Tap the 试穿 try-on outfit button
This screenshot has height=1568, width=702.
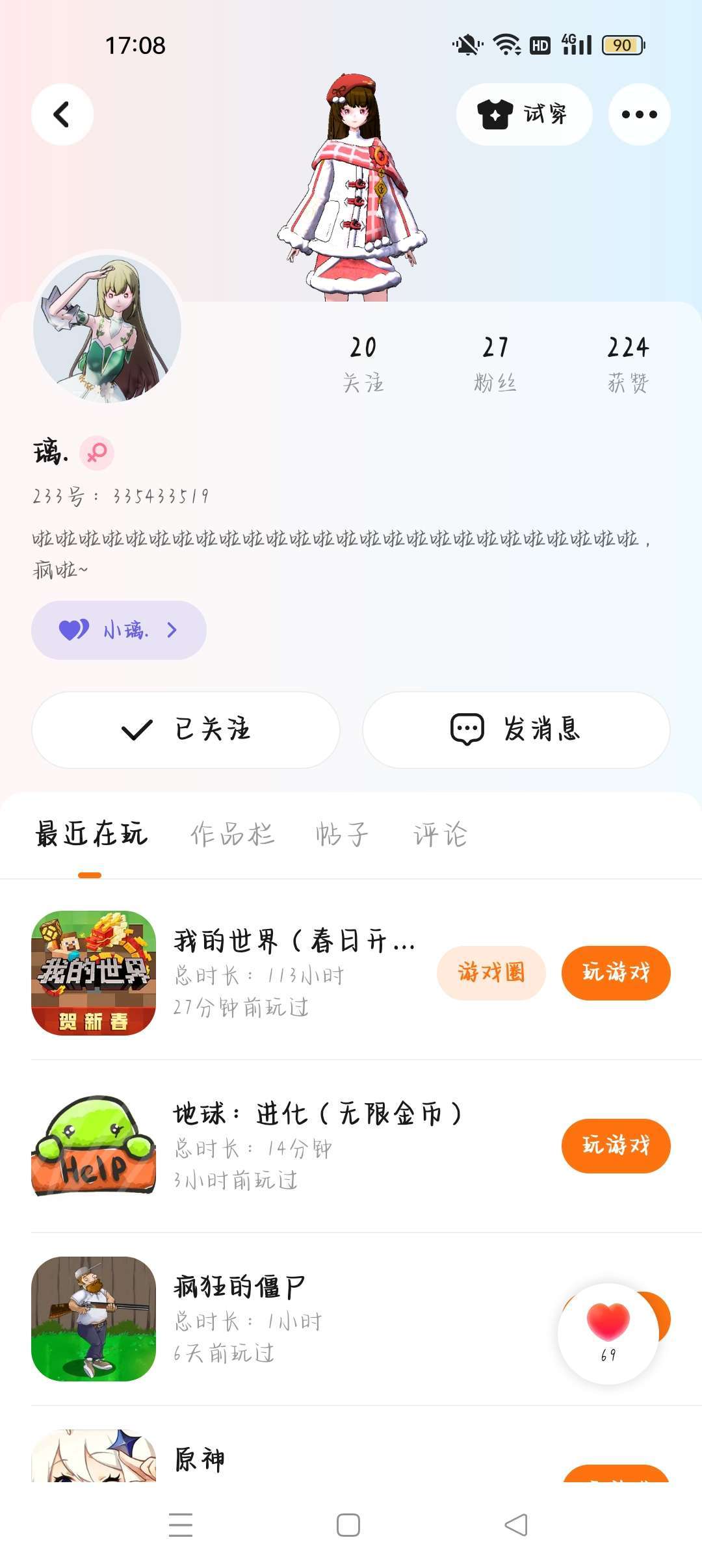[x=524, y=114]
